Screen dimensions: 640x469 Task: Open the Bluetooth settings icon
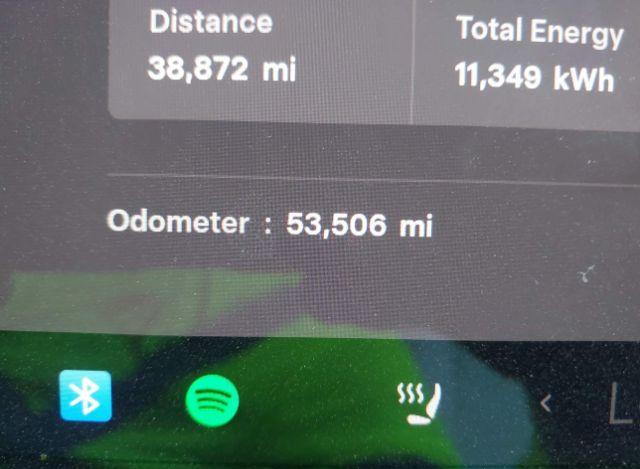tap(85, 396)
